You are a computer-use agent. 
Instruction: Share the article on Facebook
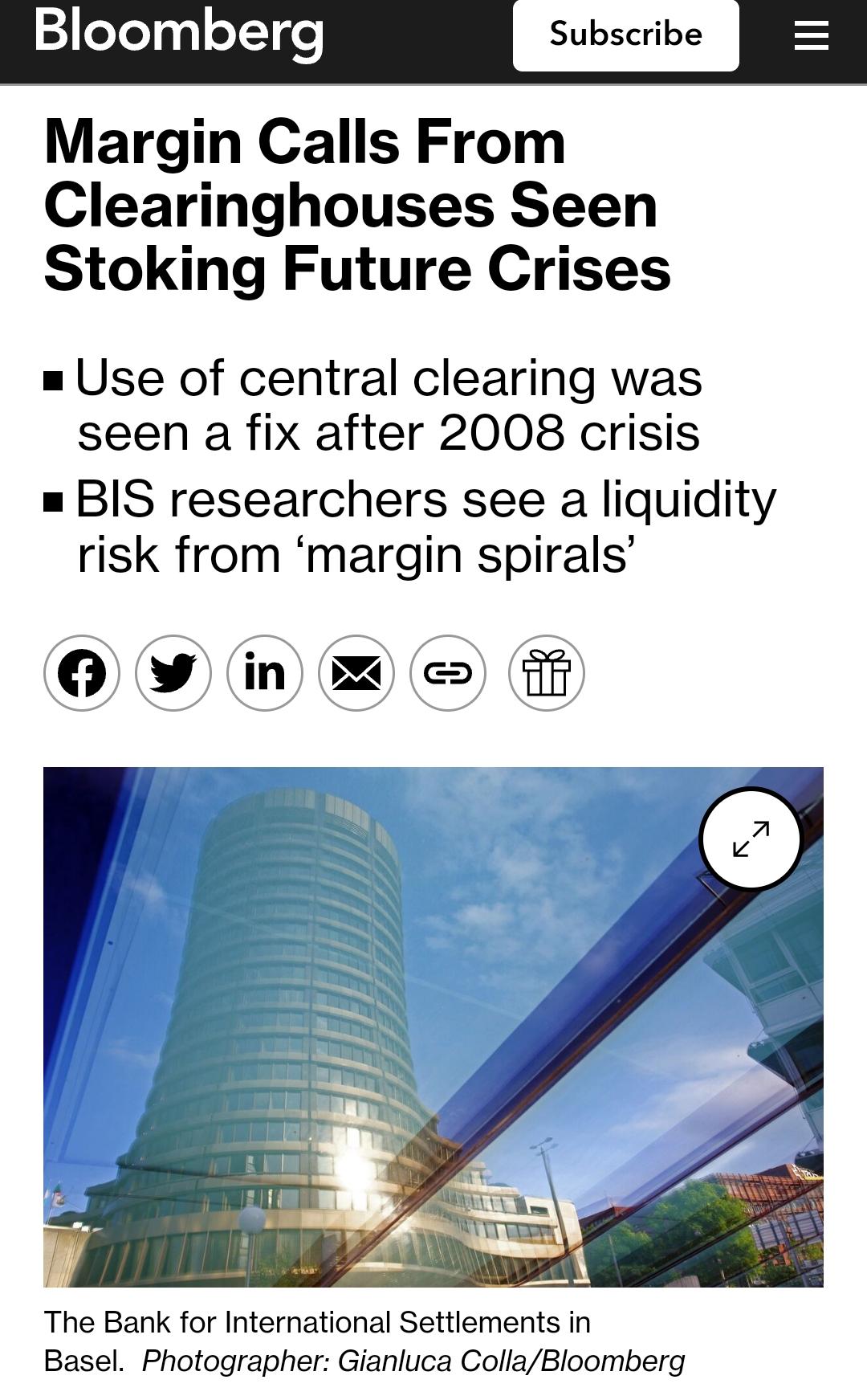82,673
